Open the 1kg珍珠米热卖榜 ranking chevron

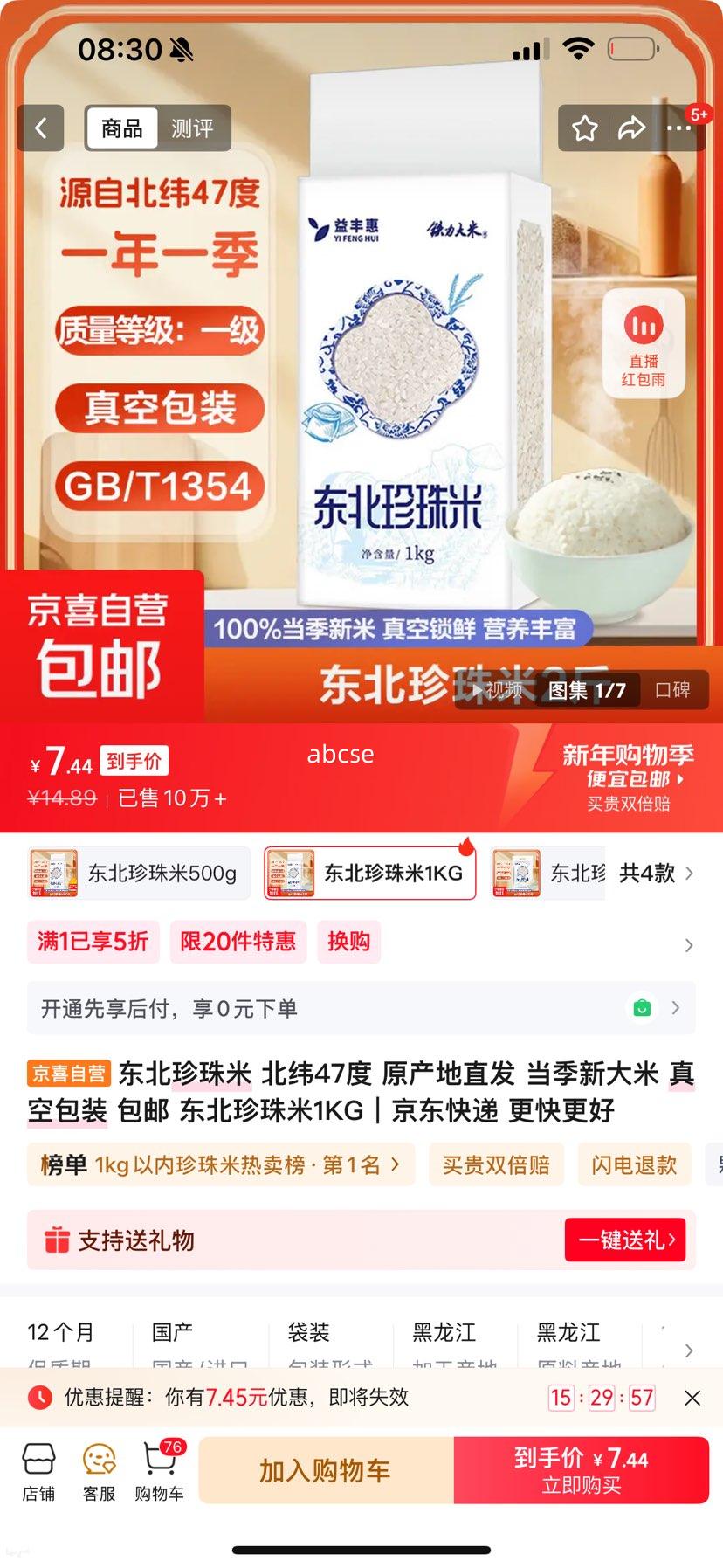pyautogui.click(x=395, y=1164)
